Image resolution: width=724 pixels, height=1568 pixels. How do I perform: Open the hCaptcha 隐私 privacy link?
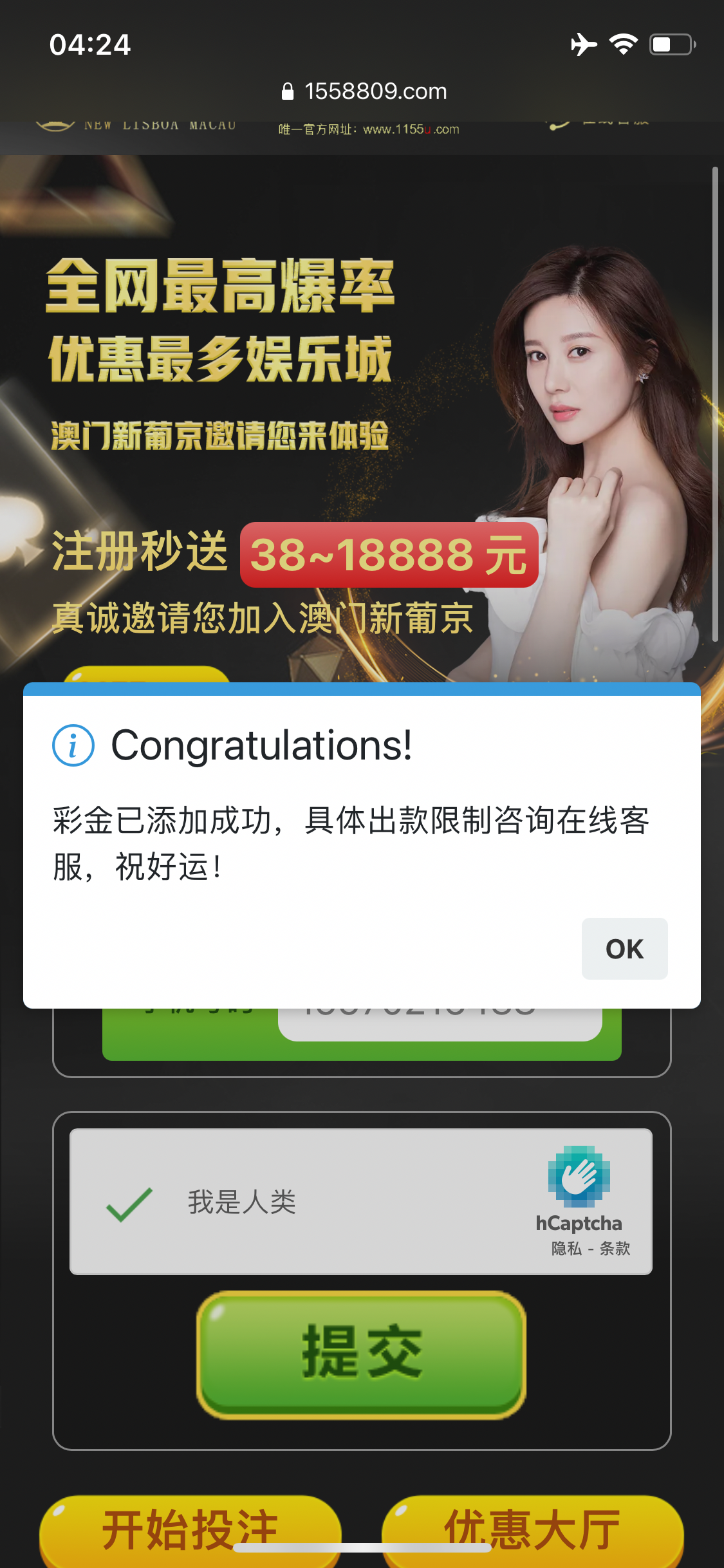(566, 1249)
